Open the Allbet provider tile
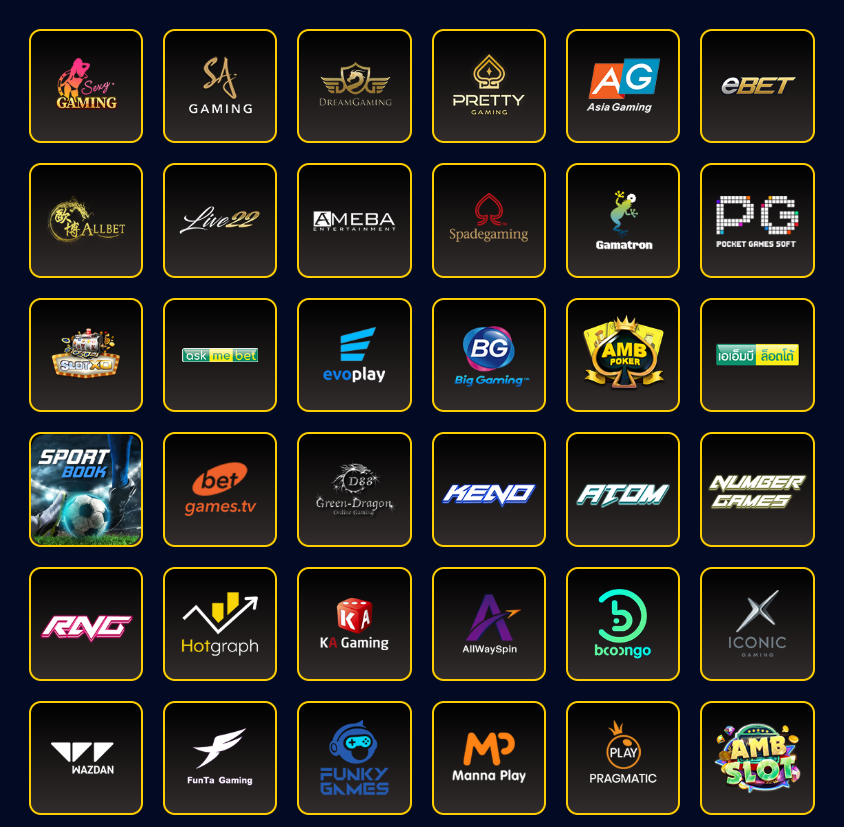Image resolution: width=844 pixels, height=827 pixels. [x=86, y=220]
